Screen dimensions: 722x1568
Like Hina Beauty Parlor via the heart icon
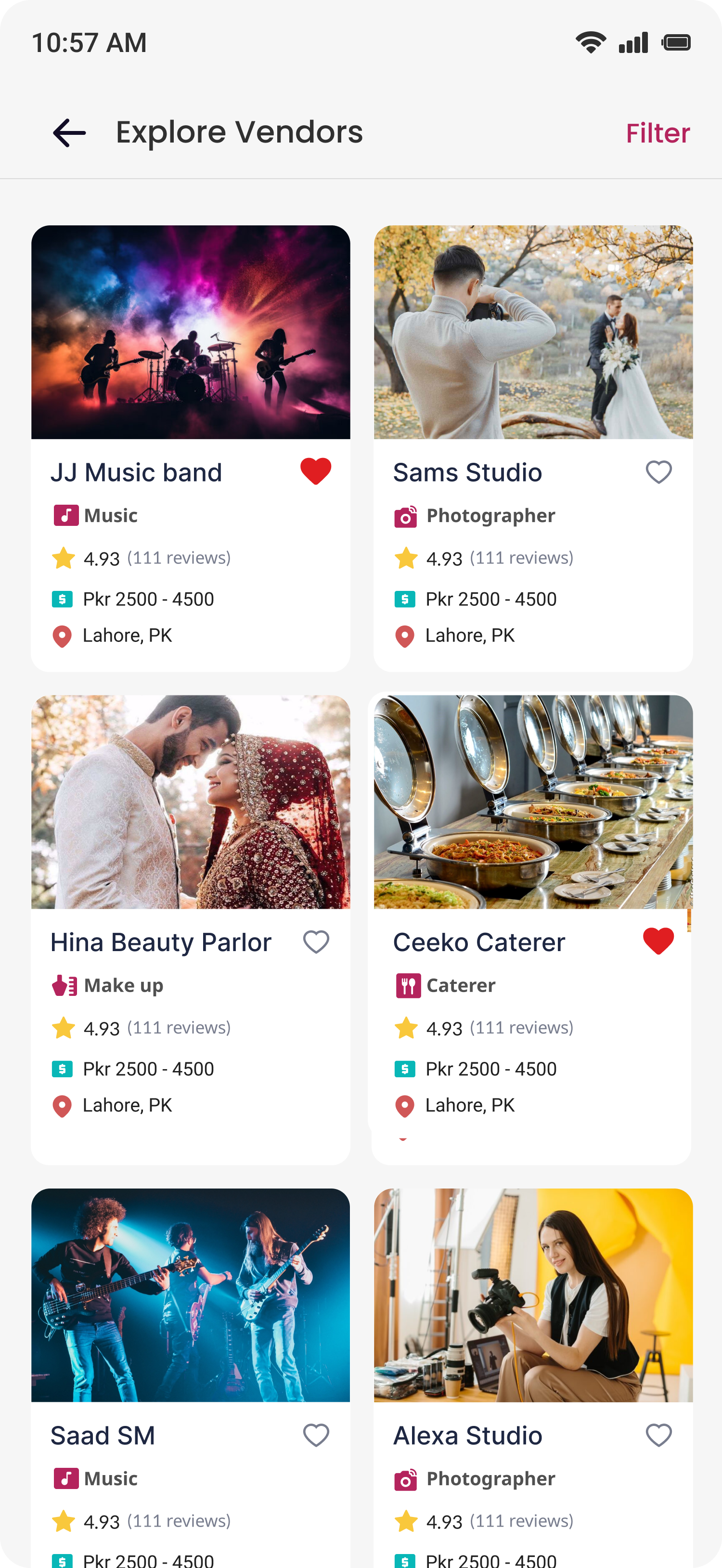point(316,942)
